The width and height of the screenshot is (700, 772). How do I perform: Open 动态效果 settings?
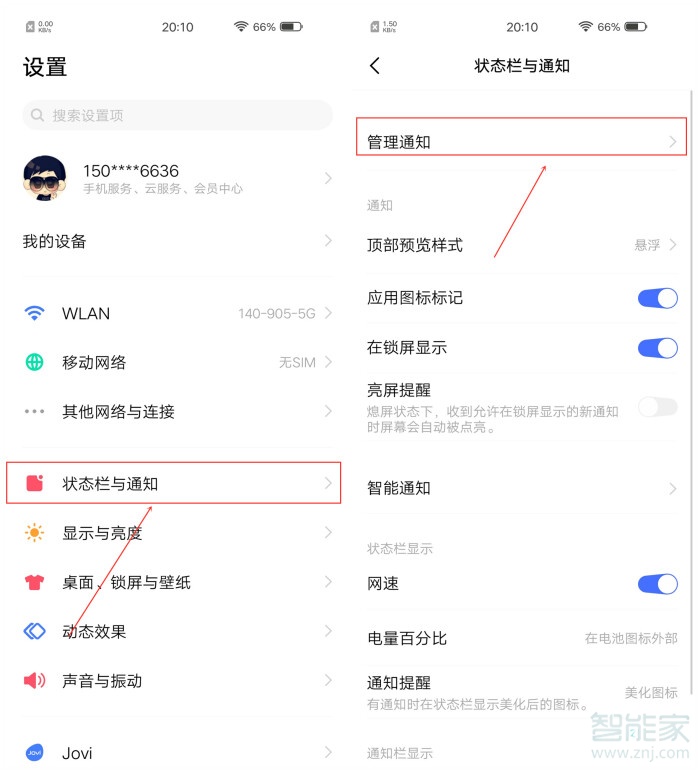(x=177, y=631)
